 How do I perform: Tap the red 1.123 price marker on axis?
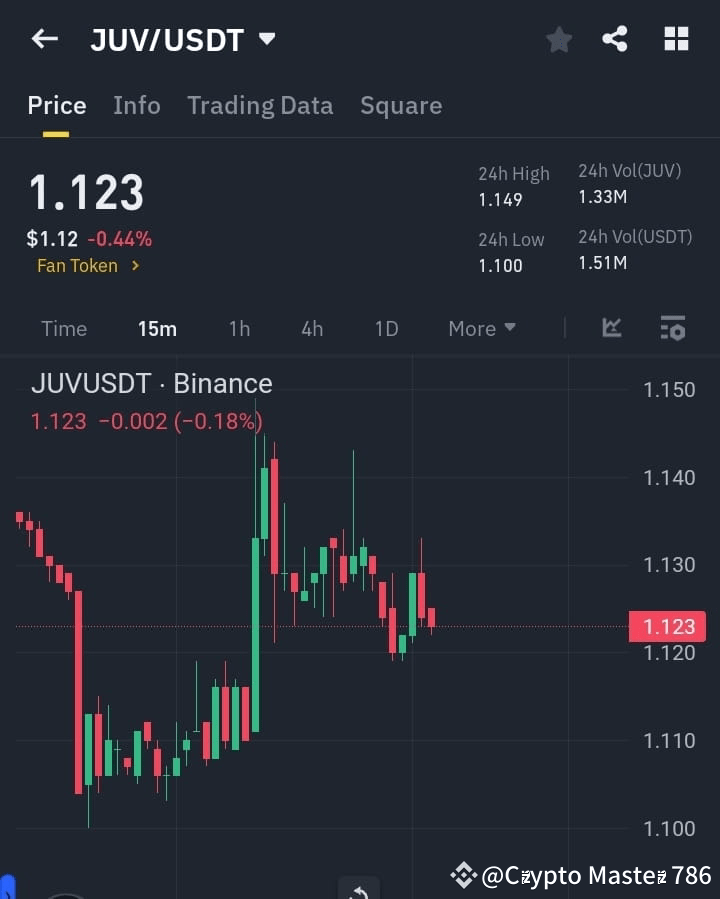pyautogui.click(x=667, y=626)
